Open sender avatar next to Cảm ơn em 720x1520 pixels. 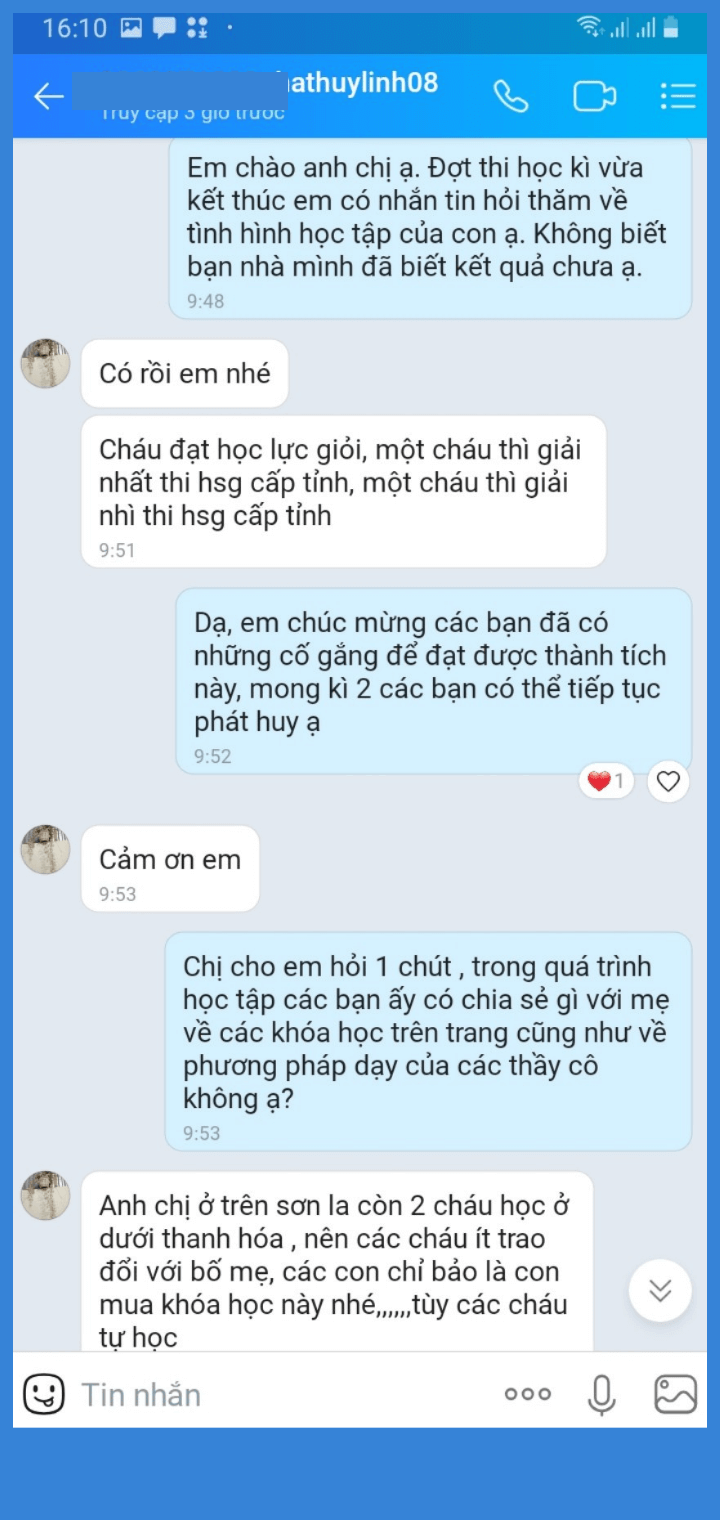tap(46, 850)
